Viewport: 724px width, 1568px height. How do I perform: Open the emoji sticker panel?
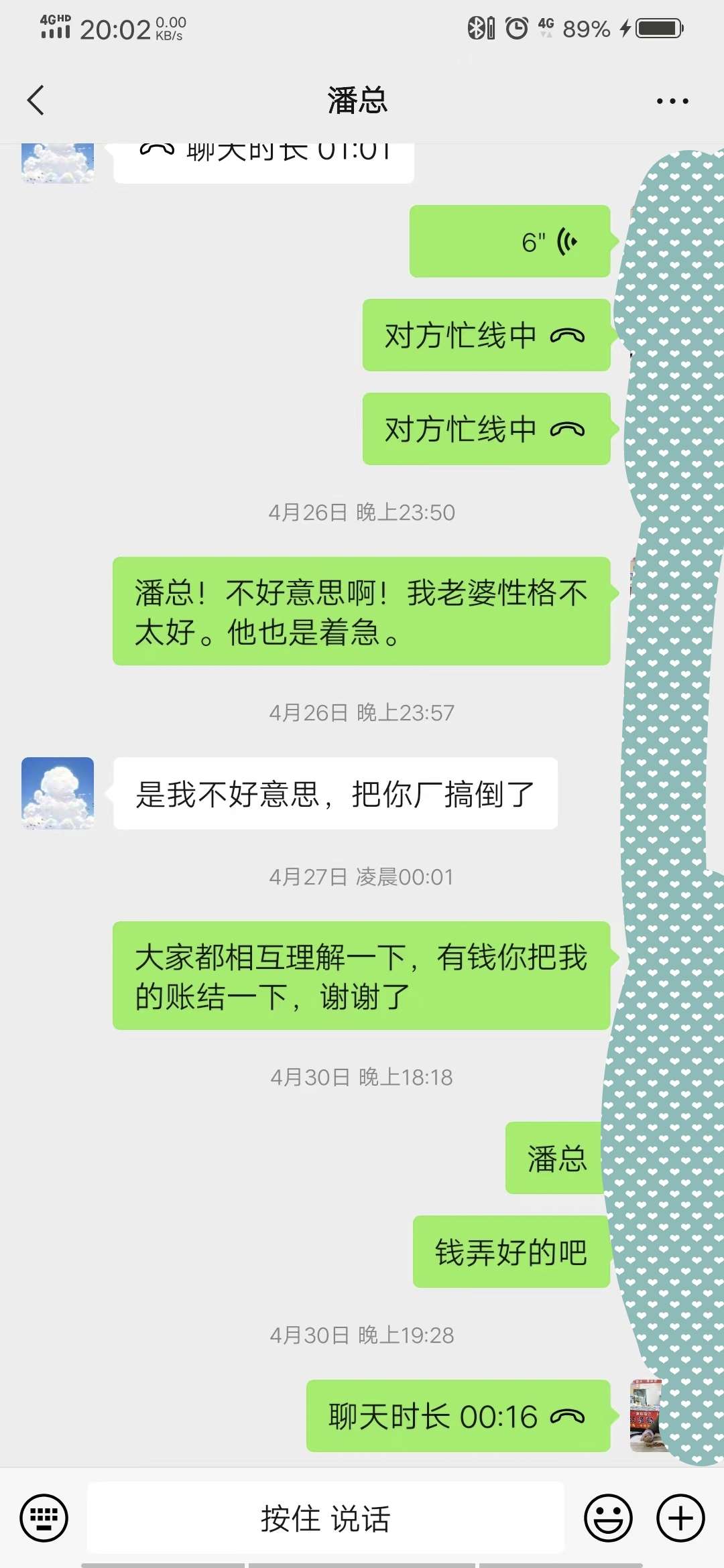[x=608, y=1518]
